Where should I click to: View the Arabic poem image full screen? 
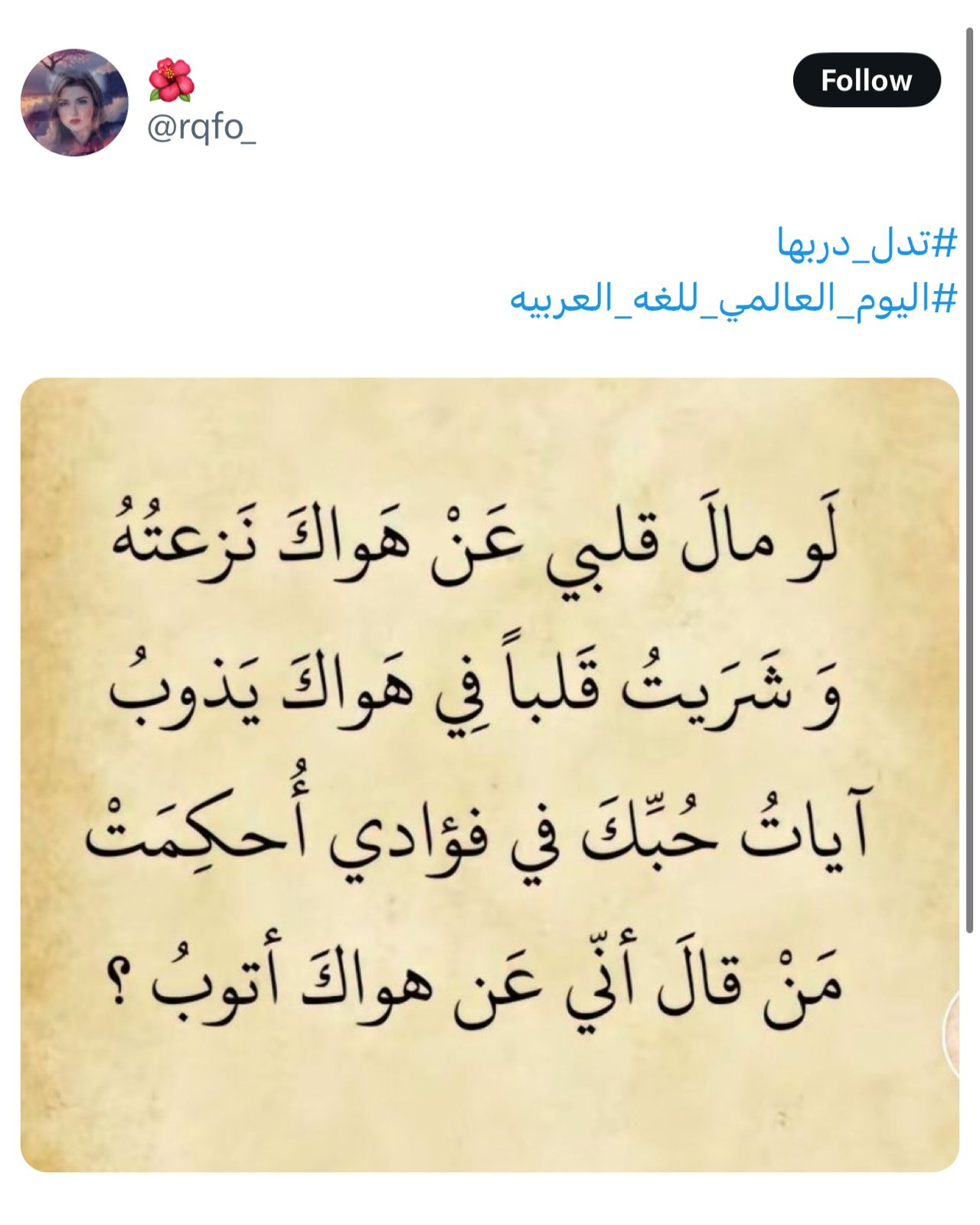(x=490, y=773)
